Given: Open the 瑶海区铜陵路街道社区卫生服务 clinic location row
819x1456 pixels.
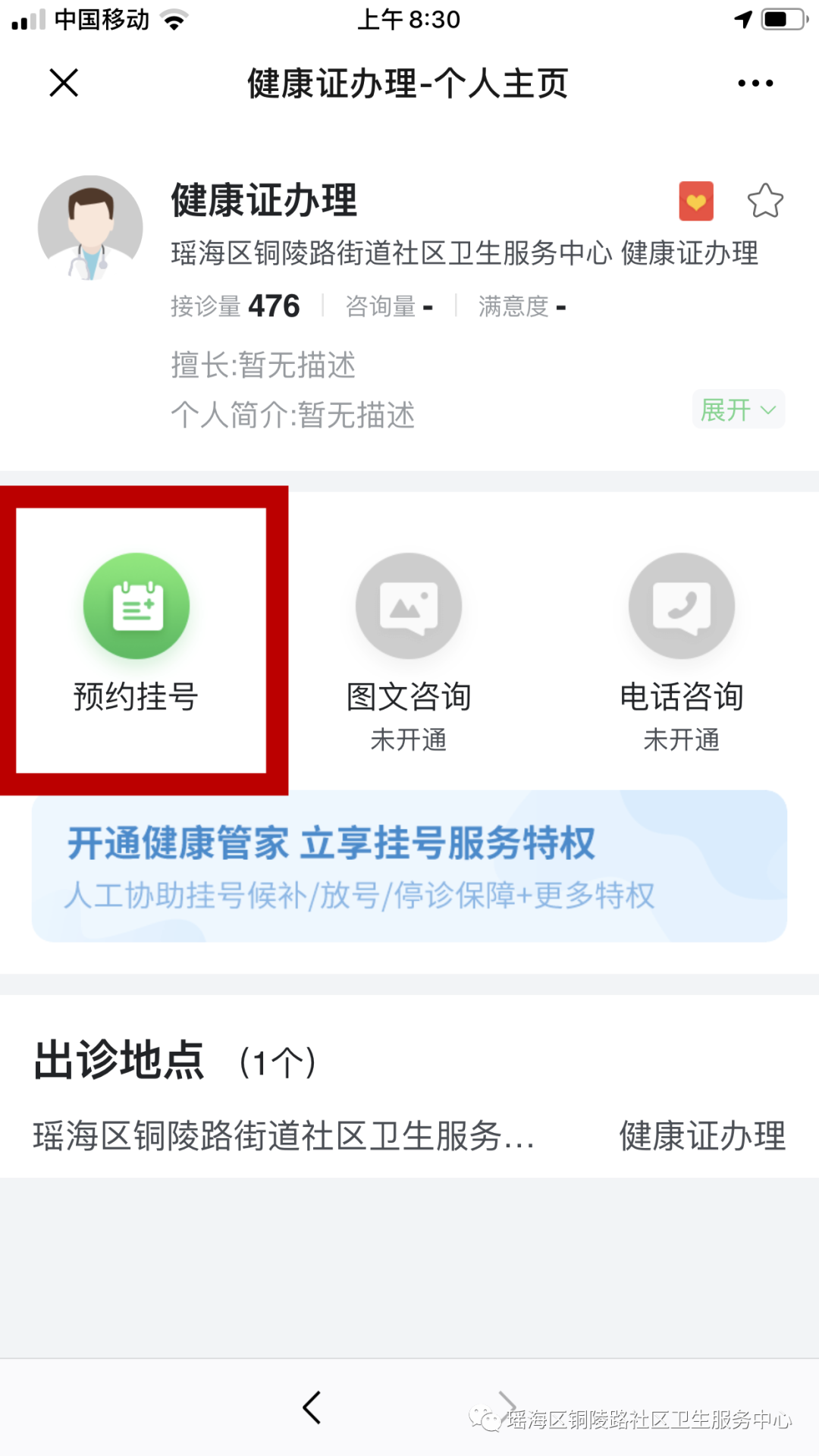Looking at the screenshot, I should click(409, 1136).
